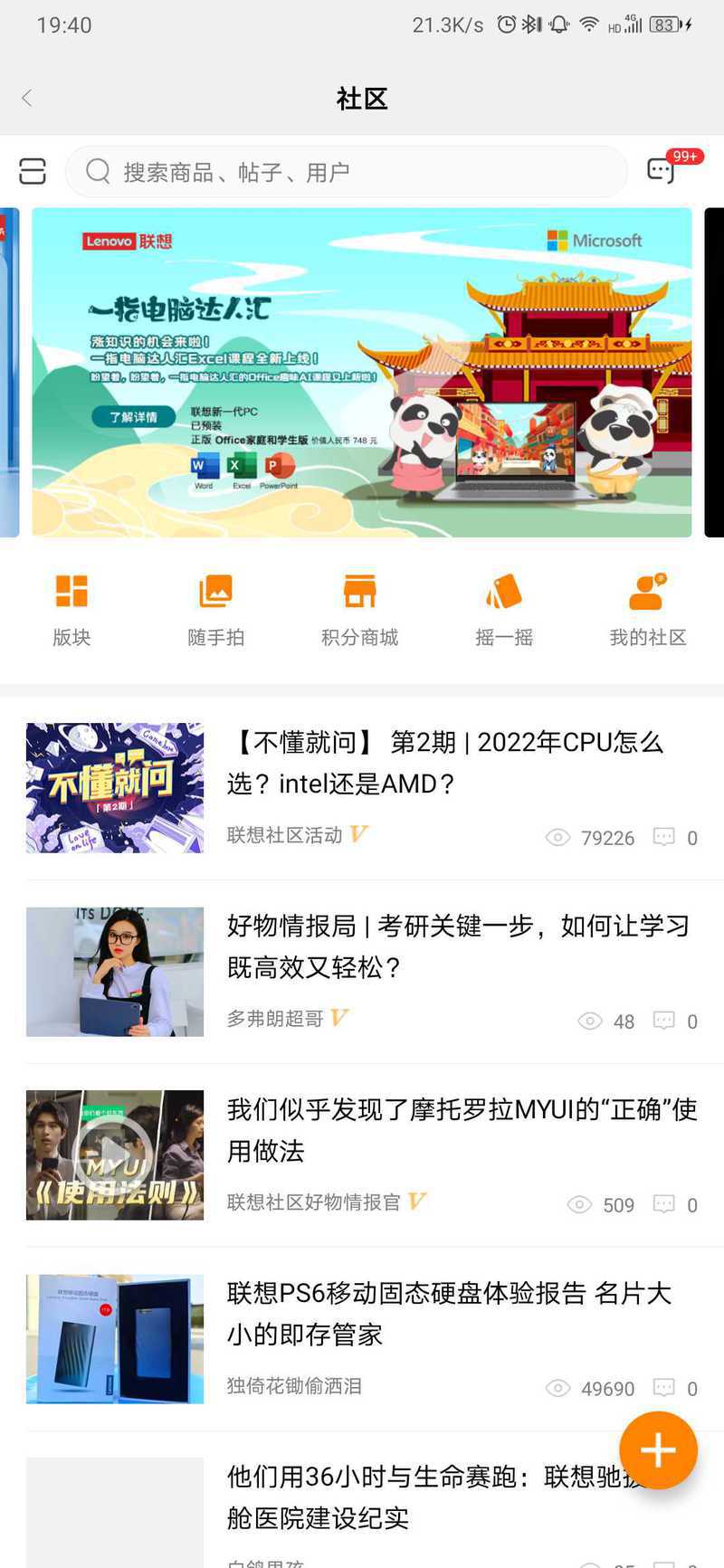Tap 了解详情 button on banner
724x1568 pixels.
click(x=134, y=417)
